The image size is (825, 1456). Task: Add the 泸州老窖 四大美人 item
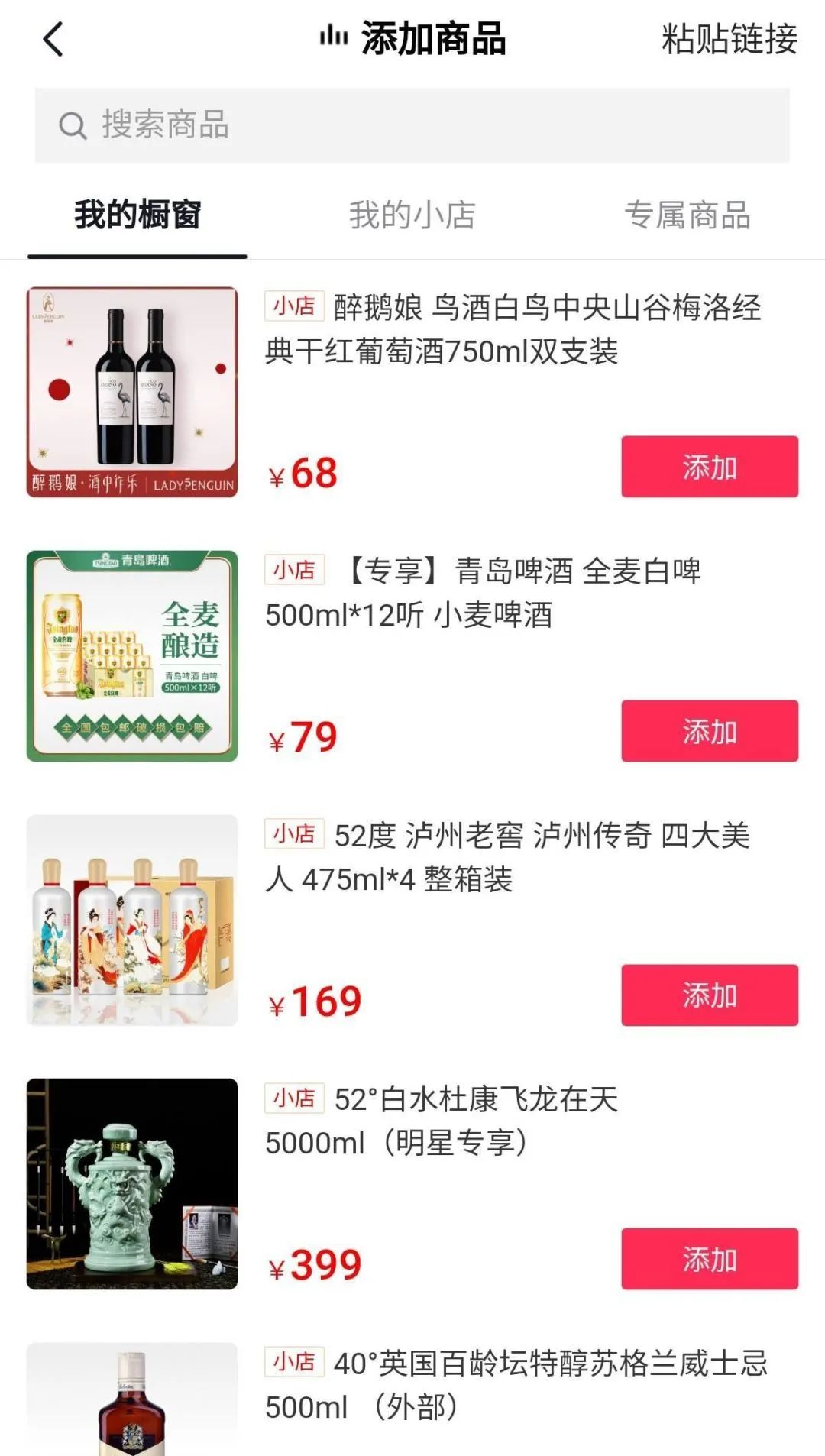click(x=709, y=995)
